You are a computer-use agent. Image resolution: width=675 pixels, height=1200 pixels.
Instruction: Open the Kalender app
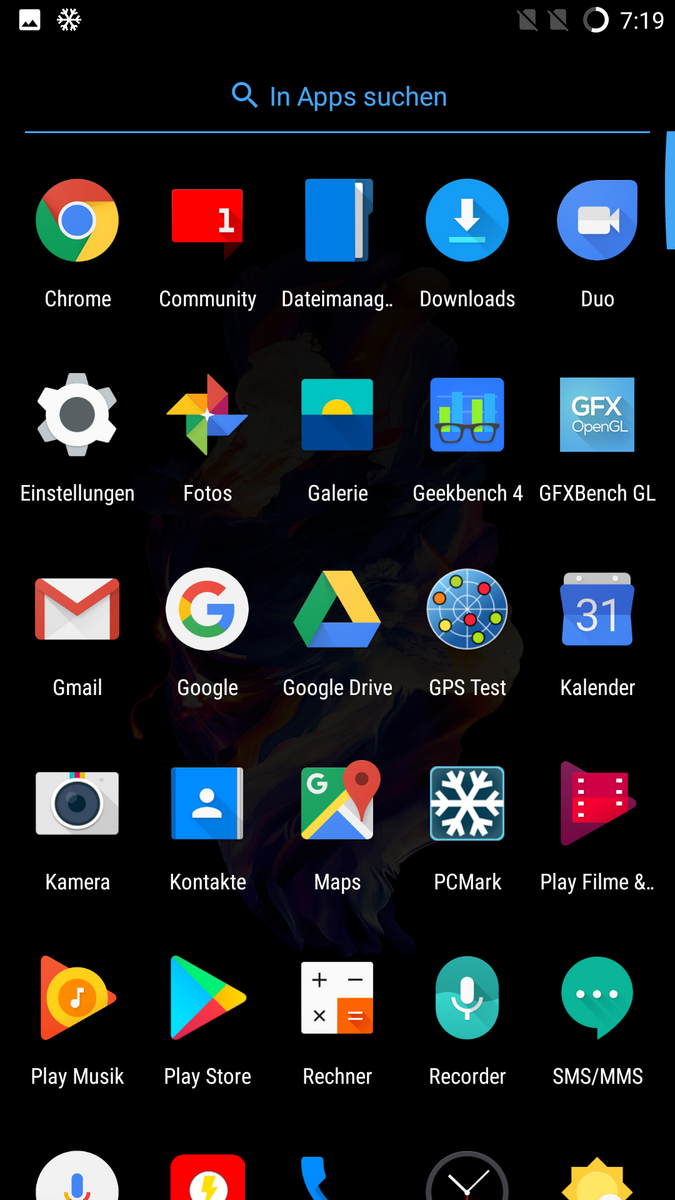click(x=597, y=609)
